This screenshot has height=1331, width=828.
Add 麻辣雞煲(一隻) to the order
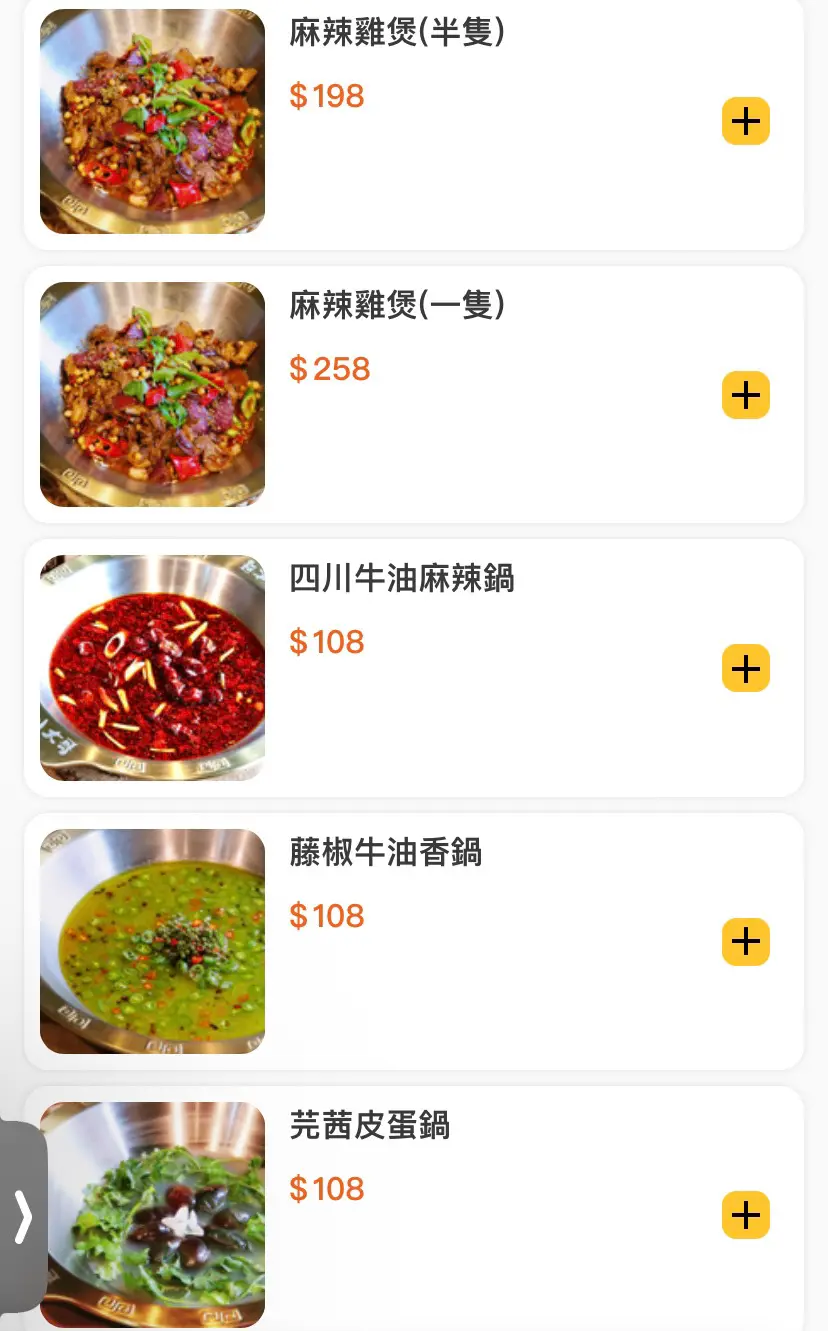(746, 395)
